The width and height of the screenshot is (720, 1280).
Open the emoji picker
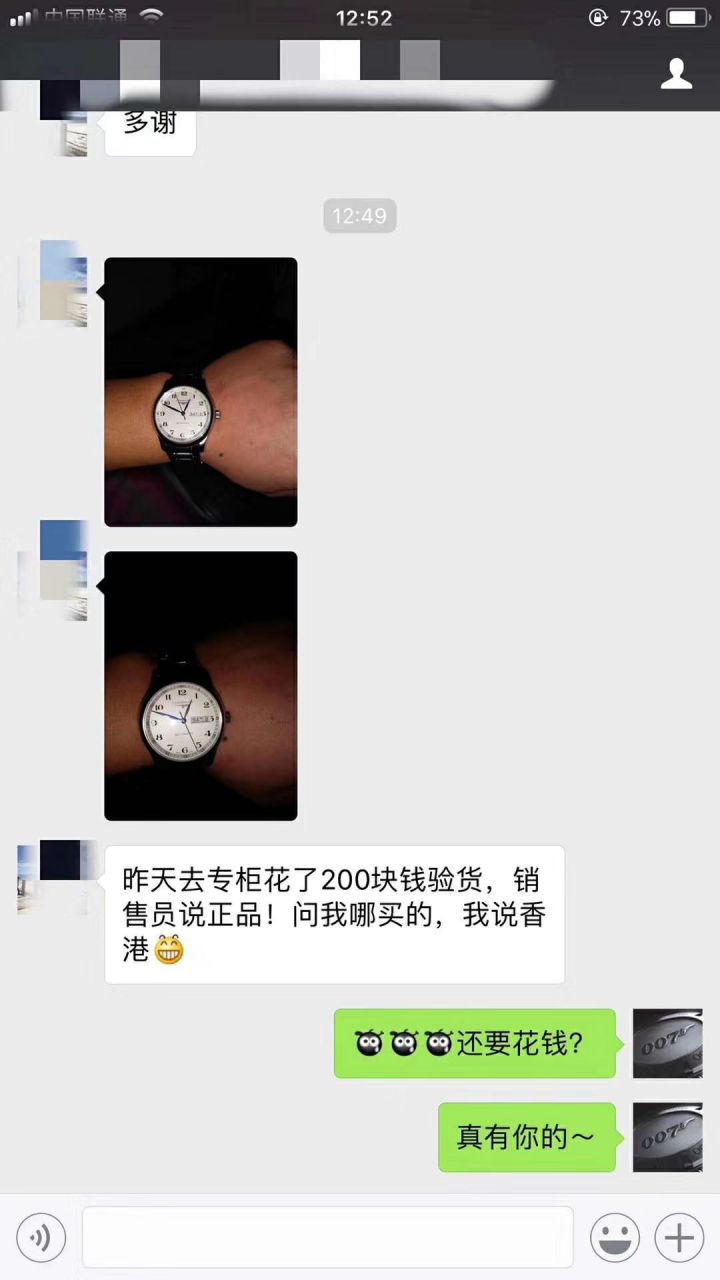pos(614,1238)
